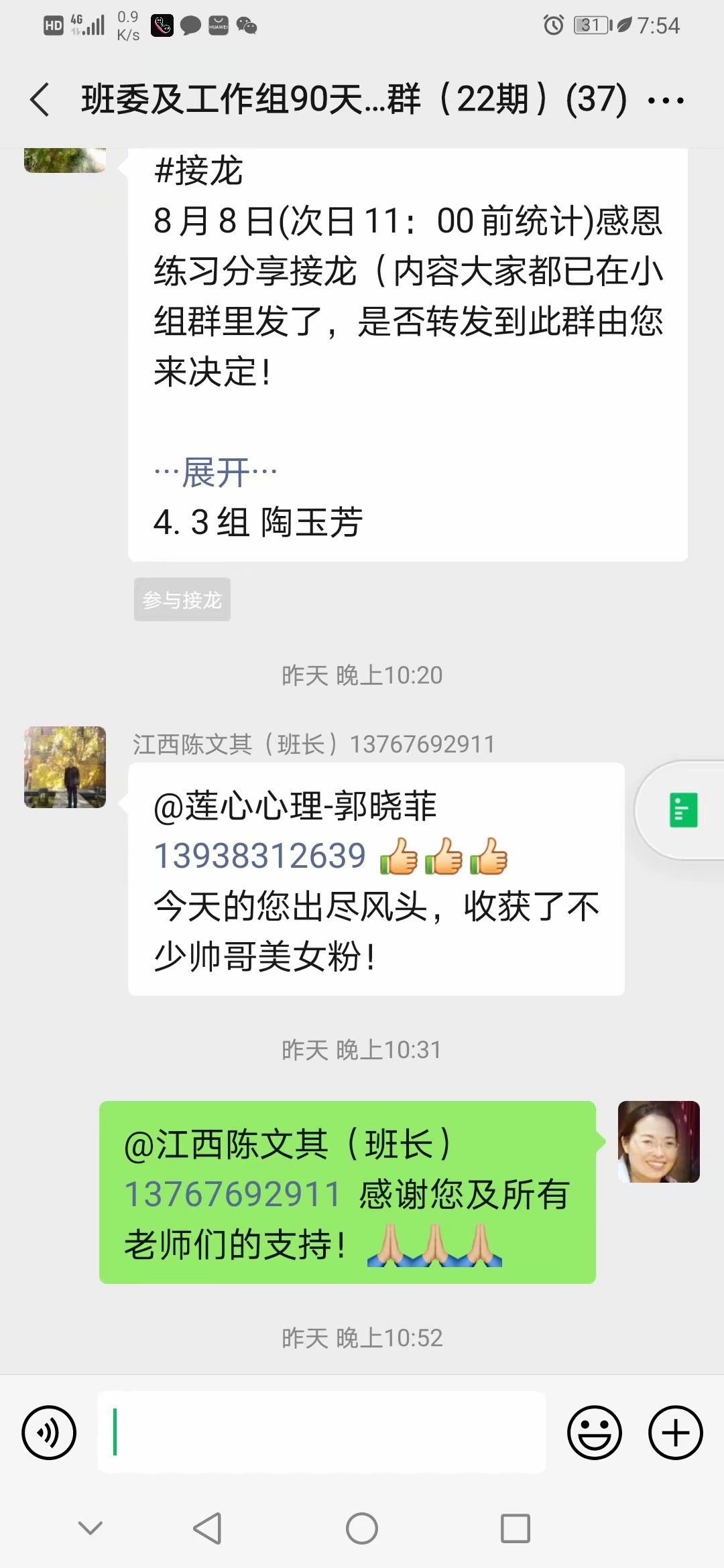Open my own avatar profile

[x=658, y=1142]
